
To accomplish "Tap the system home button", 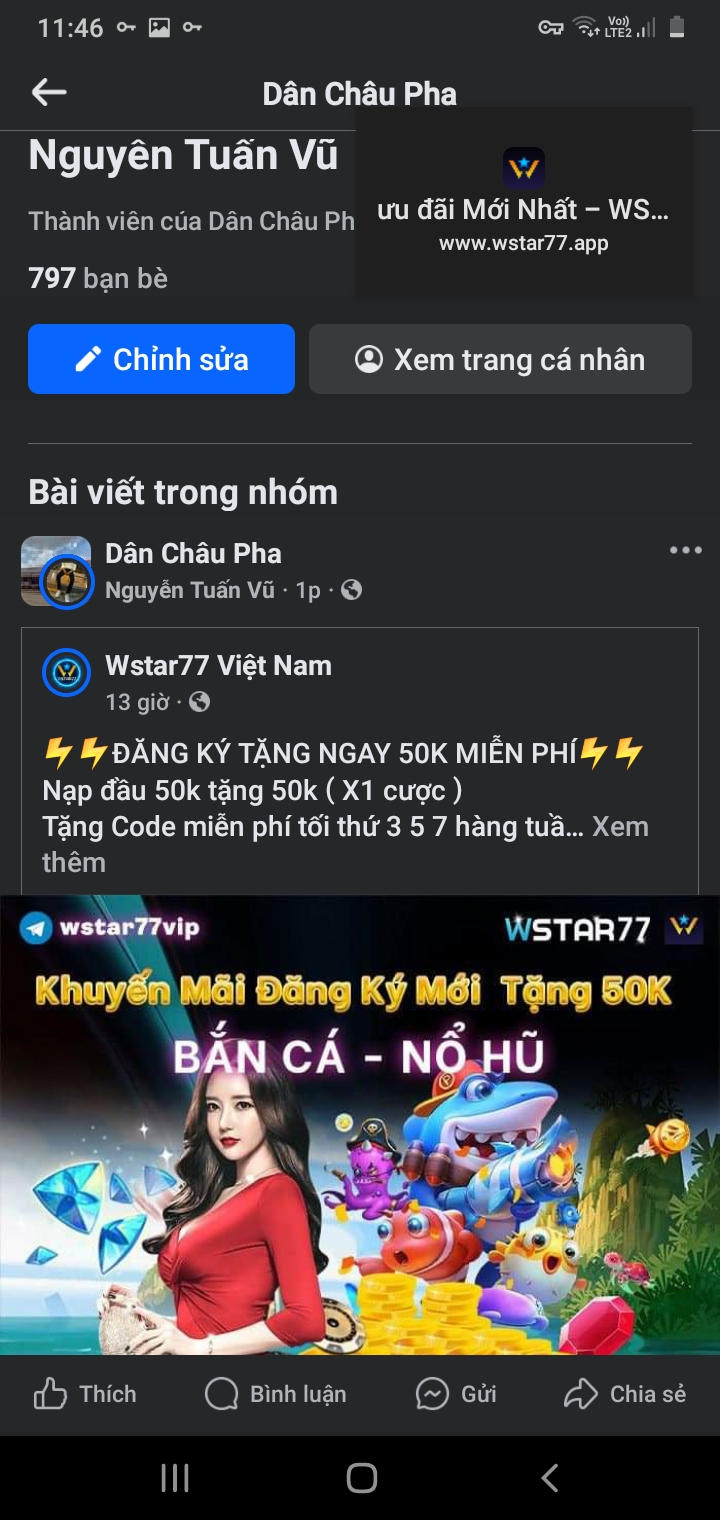I will click(361, 1478).
